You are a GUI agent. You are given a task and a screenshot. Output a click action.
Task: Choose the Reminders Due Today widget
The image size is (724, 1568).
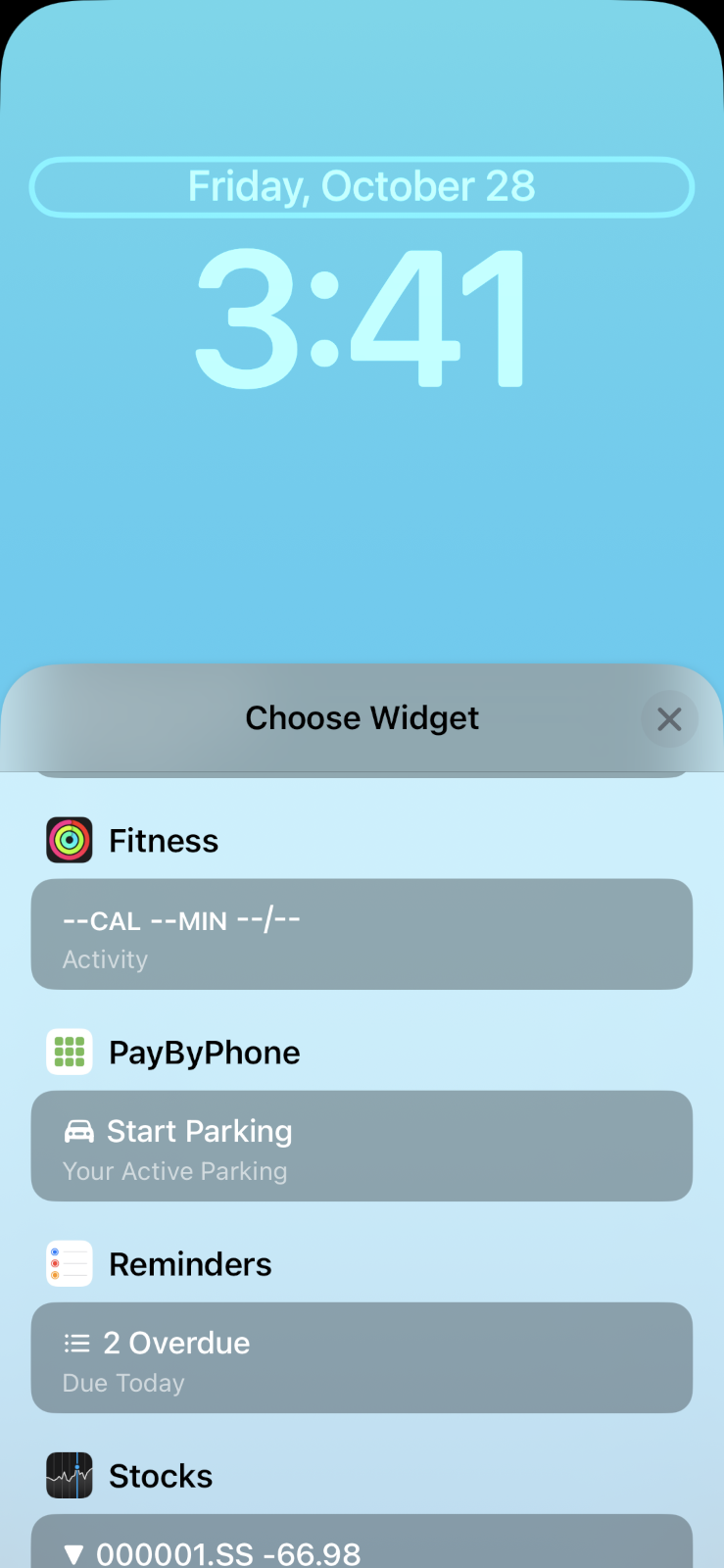tap(362, 1357)
